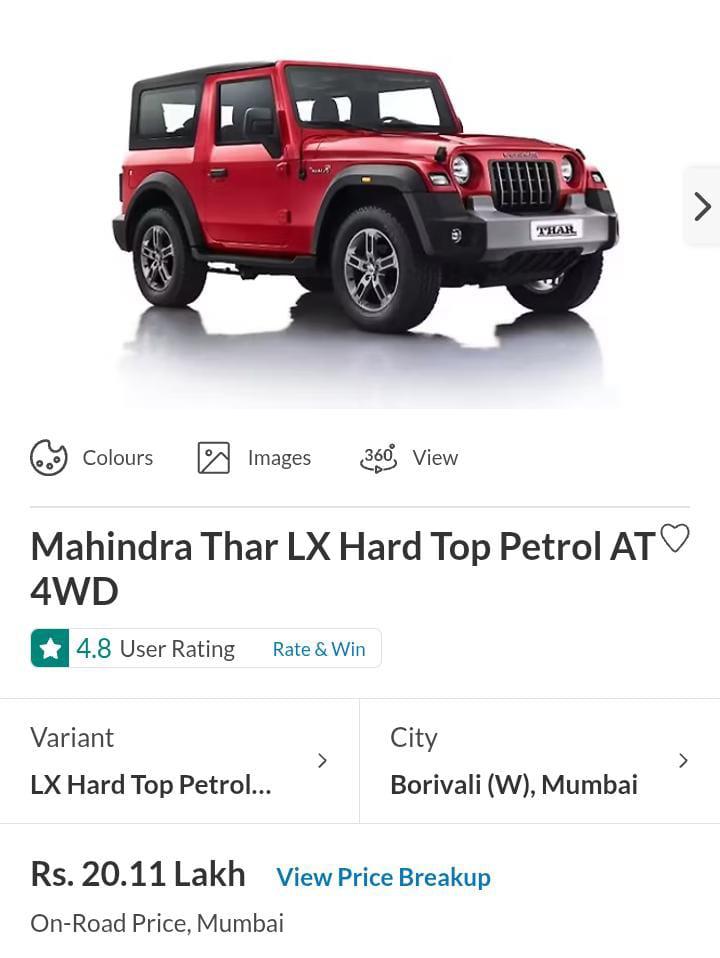
Task: Change the Variant selection
Action: 180,761
